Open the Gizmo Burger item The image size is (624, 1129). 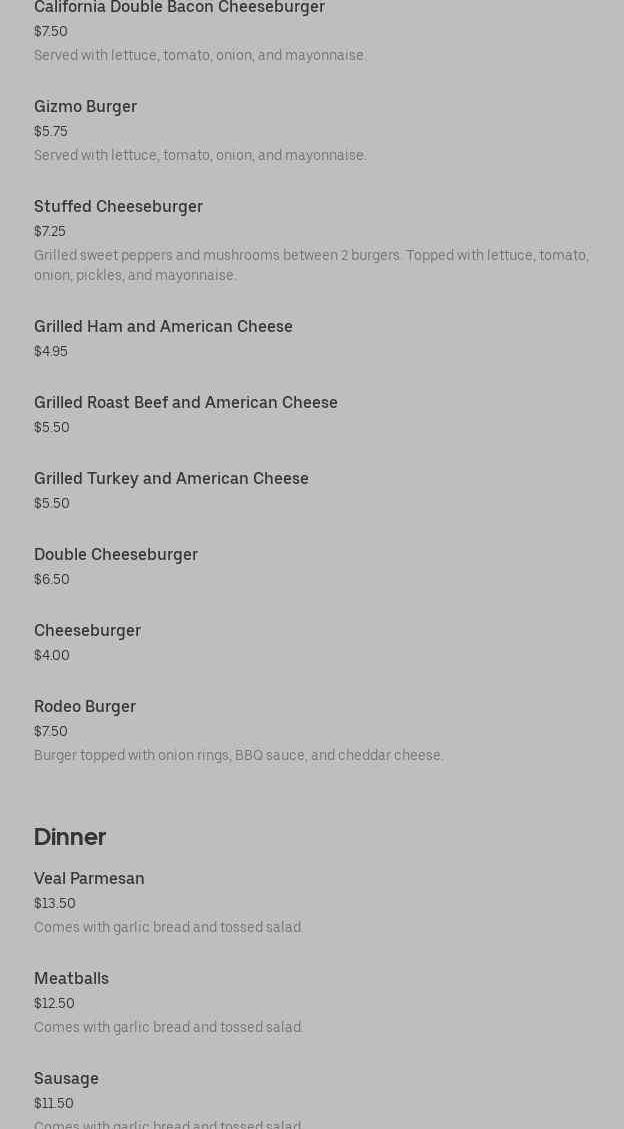(86, 107)
